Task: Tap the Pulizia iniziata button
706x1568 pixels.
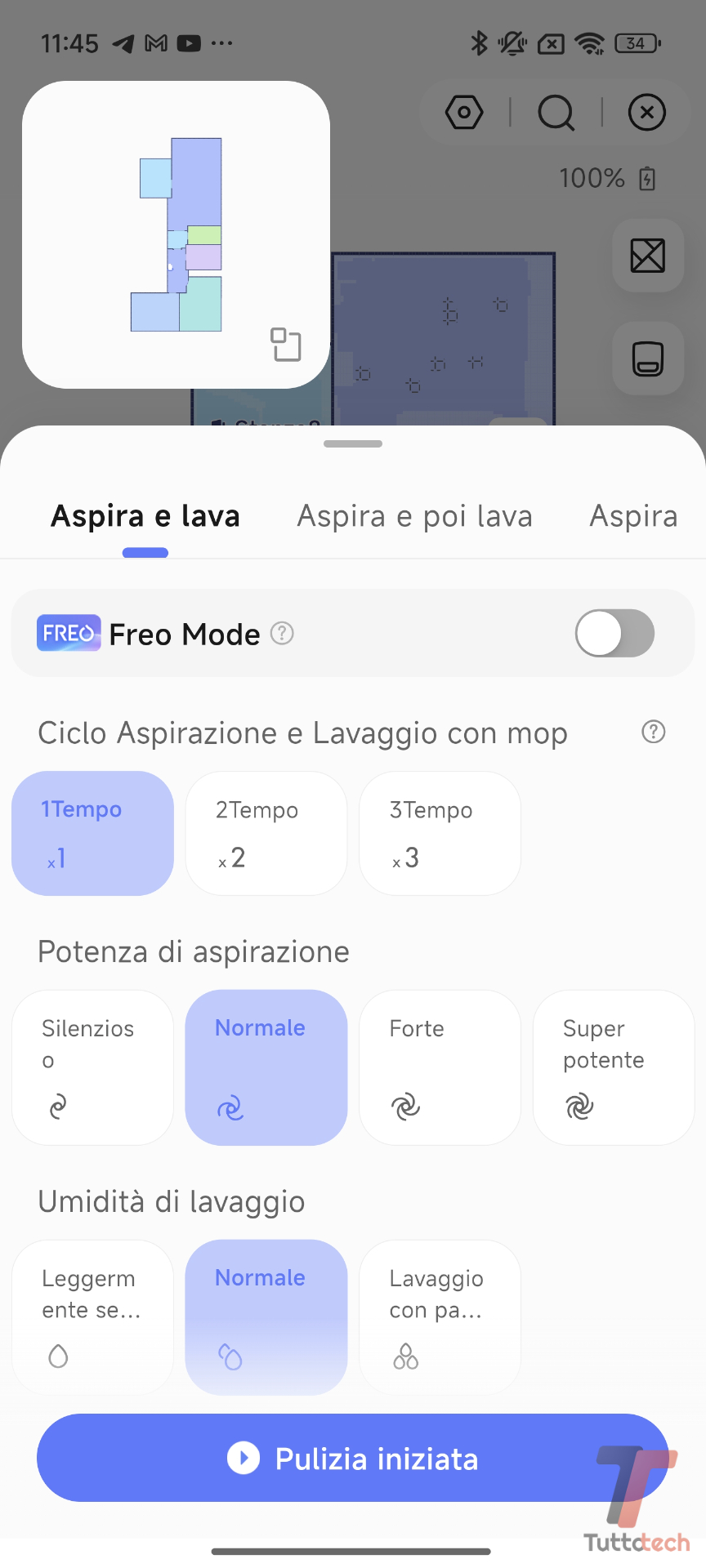Action: point(353,1458)
